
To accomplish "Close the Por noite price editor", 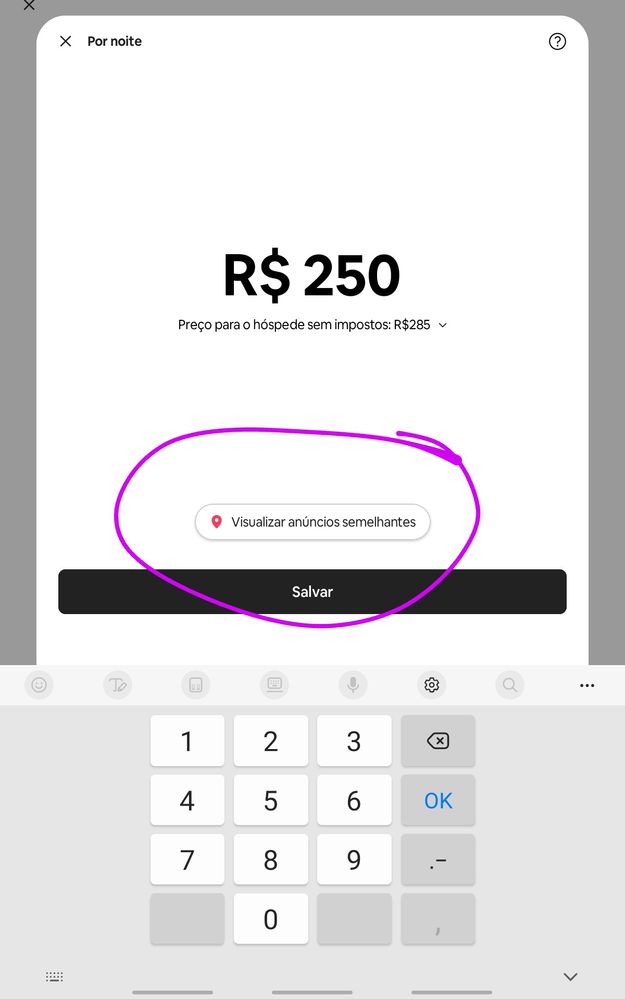I will pyautogui.click(x=66, y=41).
